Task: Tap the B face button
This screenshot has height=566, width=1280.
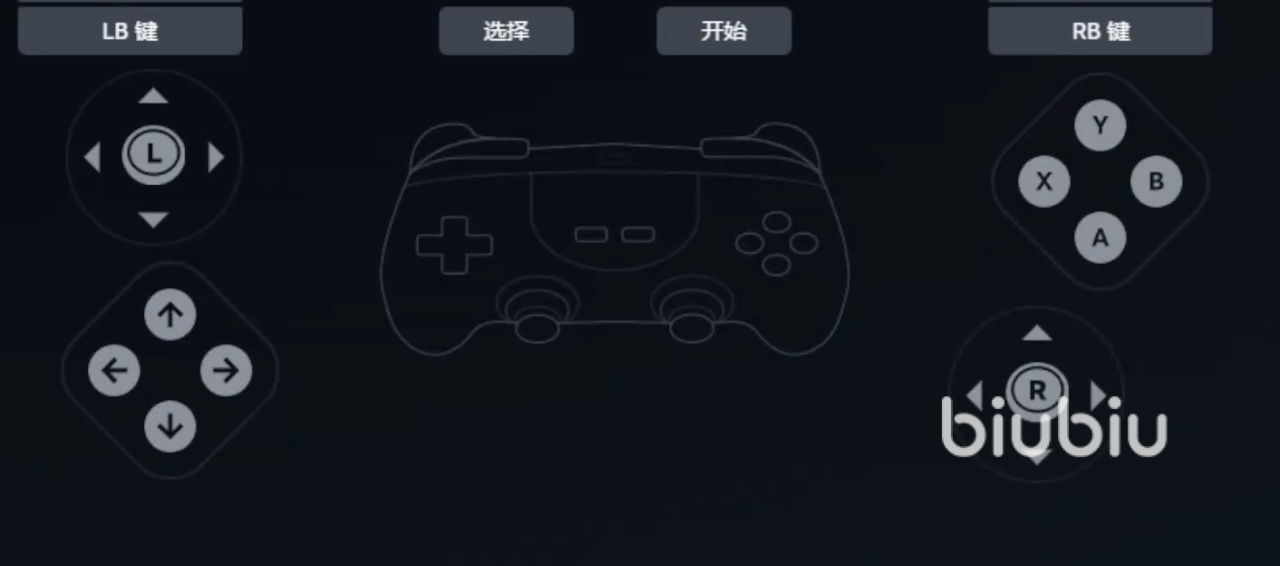Action: click(x=1156, y=182)
